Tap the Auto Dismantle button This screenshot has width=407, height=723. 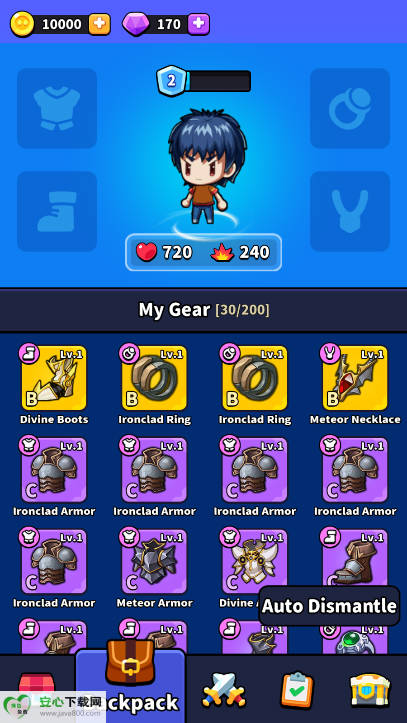329,606
